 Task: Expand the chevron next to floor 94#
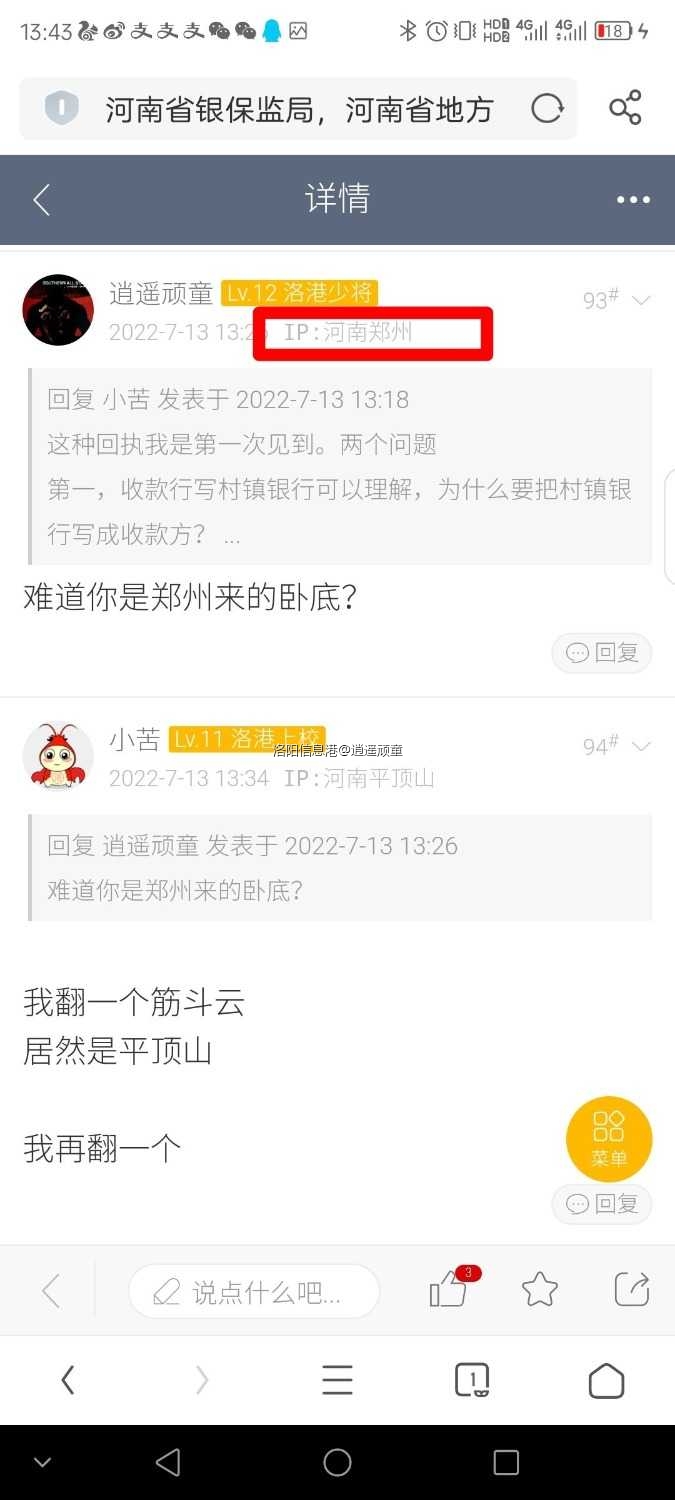click(x=642, y=746)
